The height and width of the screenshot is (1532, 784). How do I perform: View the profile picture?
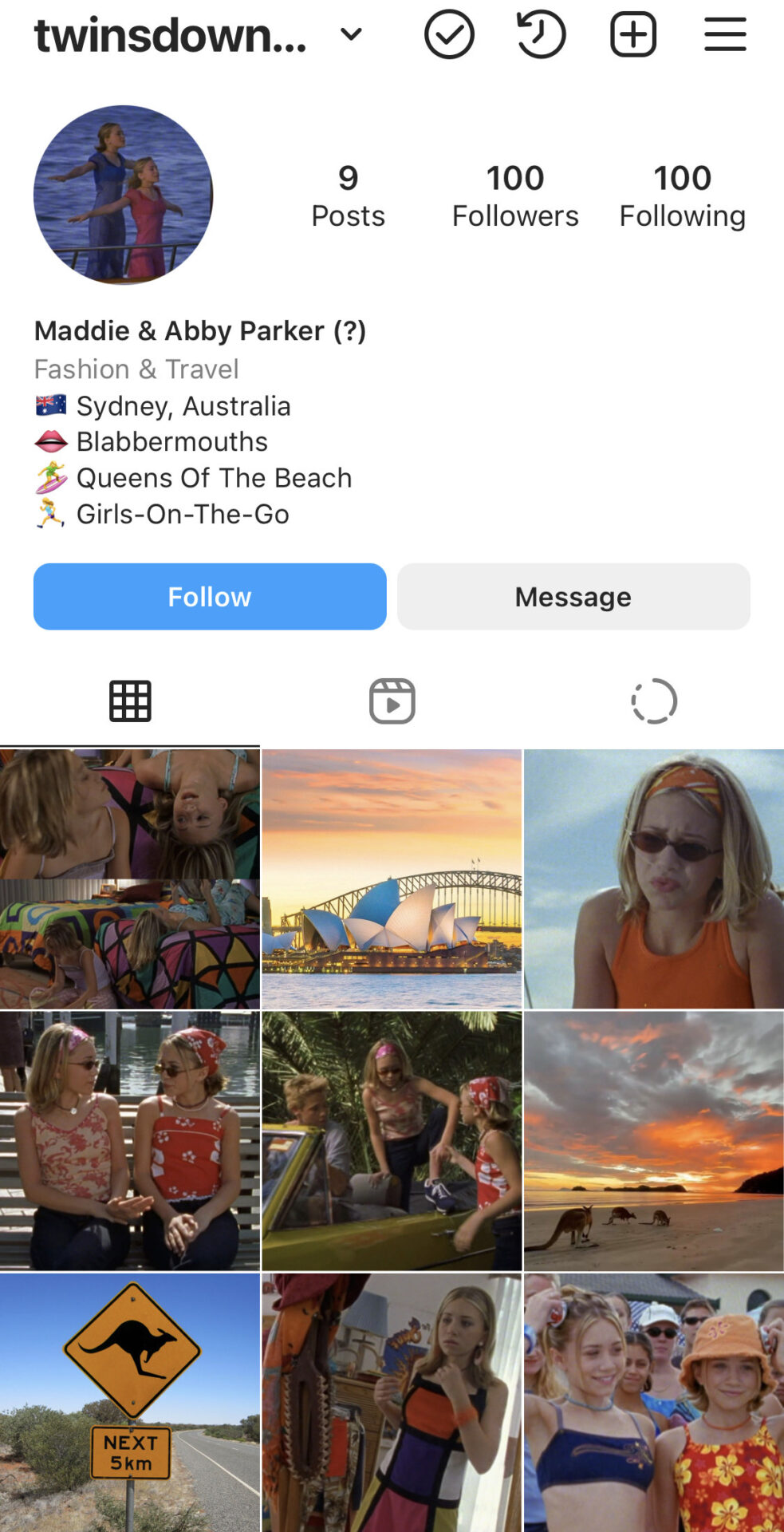pos(124,195)
